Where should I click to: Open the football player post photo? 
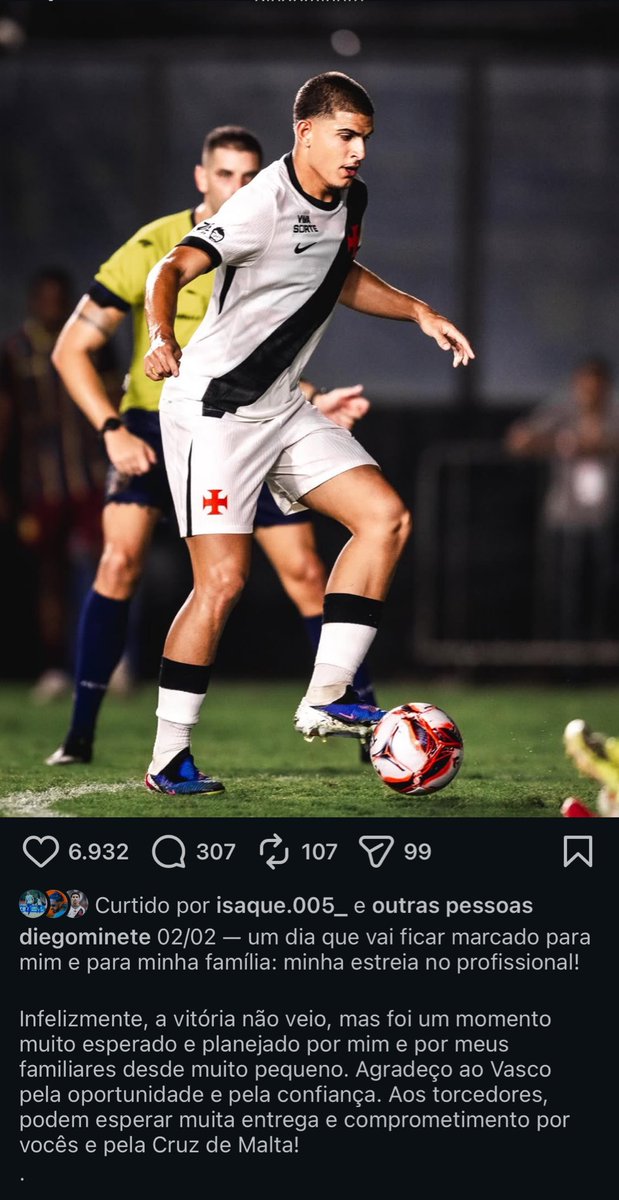pyautogui.click(x=309, y=420)
